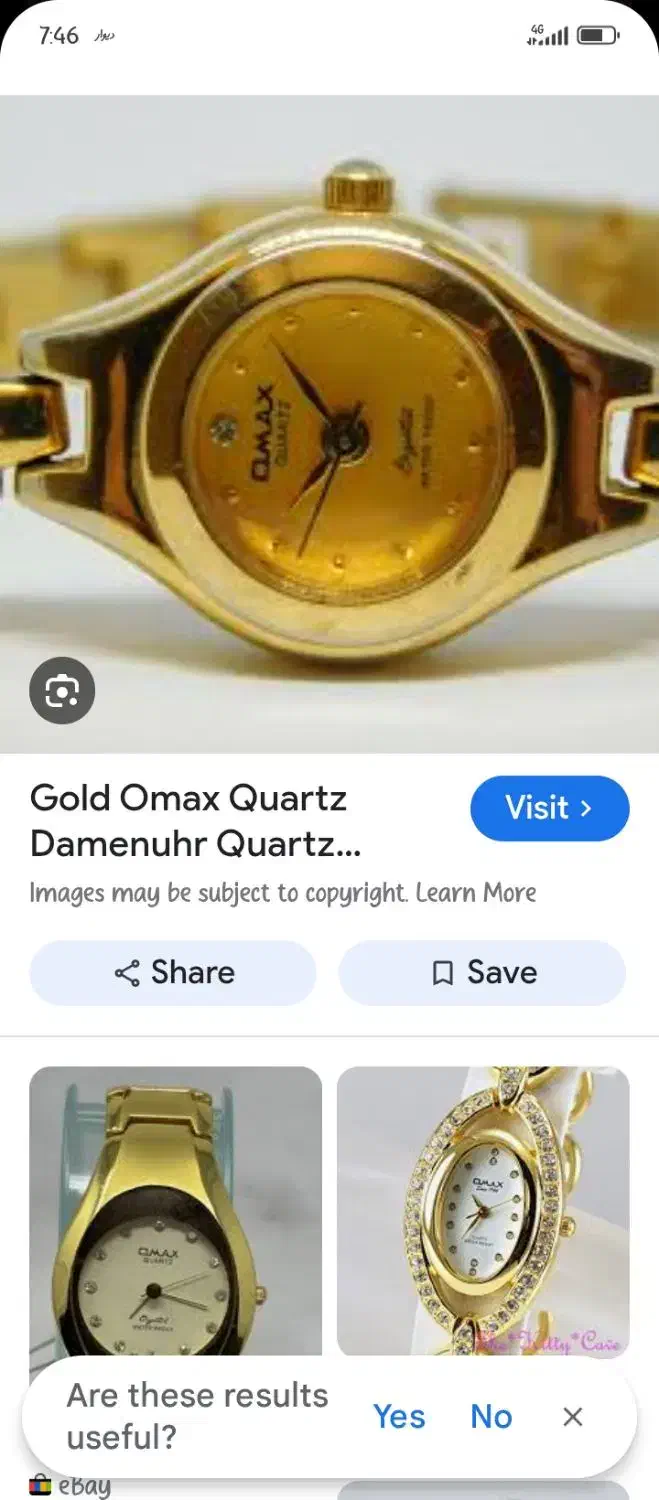Open the Learn More copyright link
Image resolution: width=659 pixels, height=1500 pixels.
pyautogui.click(x=476, y=892)
